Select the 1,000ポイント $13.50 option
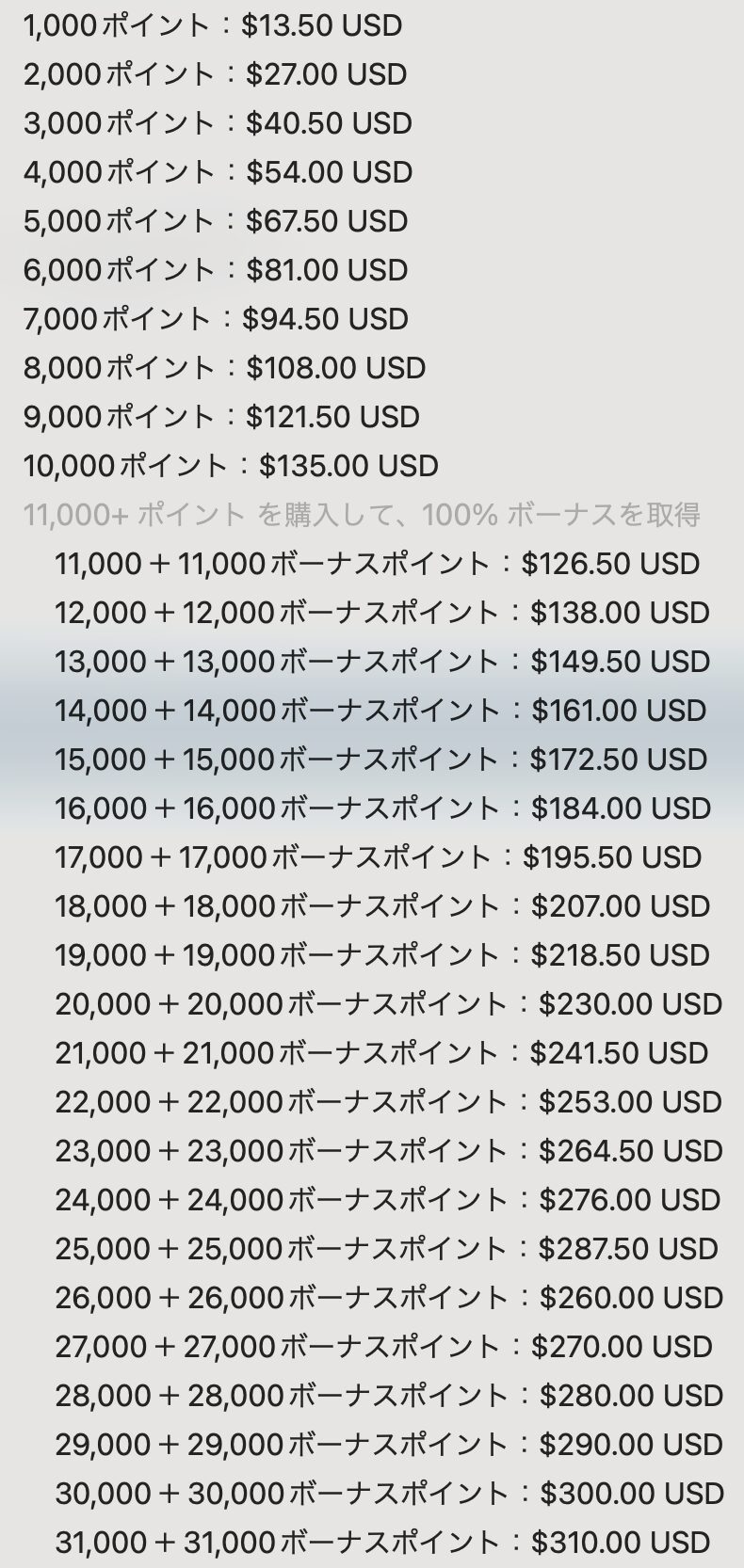Image resolution: width=744 pixels, height=1568 pixels. tap(213, 25)
